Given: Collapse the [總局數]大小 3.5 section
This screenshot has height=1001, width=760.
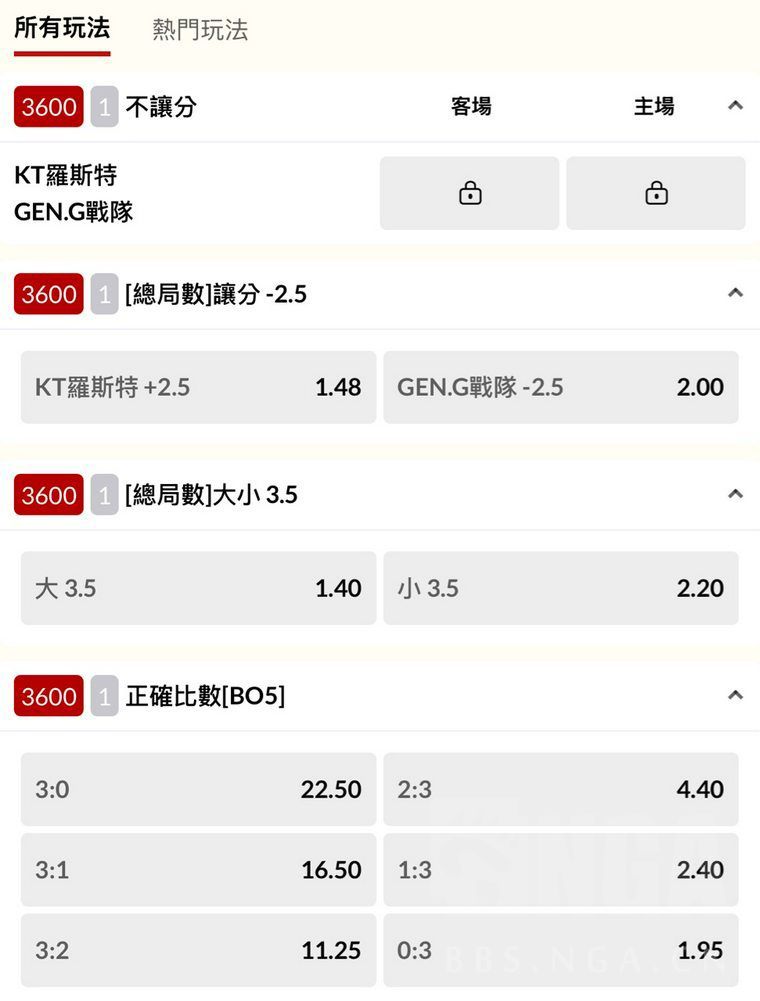Looking at the screenshot, I should [x=735, y=493].
